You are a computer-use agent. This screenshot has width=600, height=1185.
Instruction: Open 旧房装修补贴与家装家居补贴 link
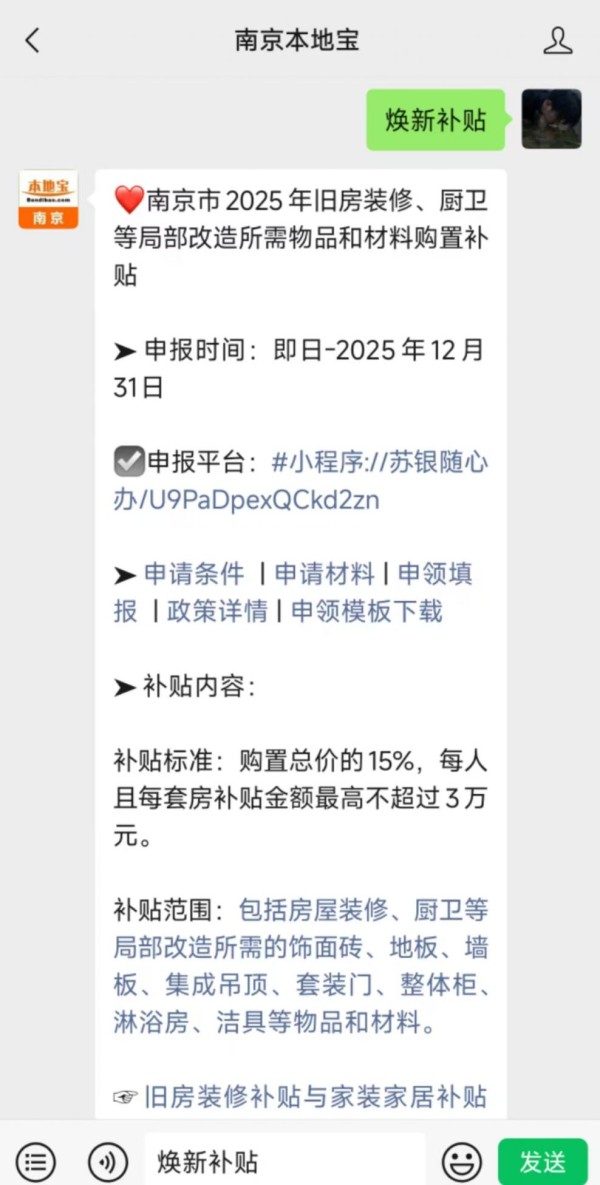pos(315,1097)
